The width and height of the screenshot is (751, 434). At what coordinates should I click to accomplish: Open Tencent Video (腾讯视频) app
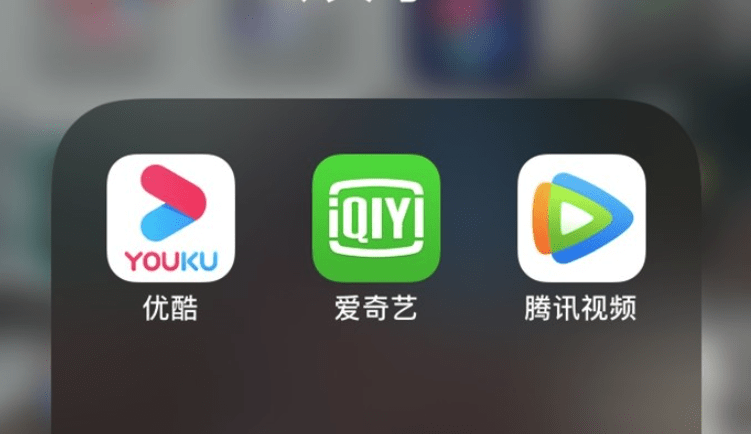pos(580,219)
